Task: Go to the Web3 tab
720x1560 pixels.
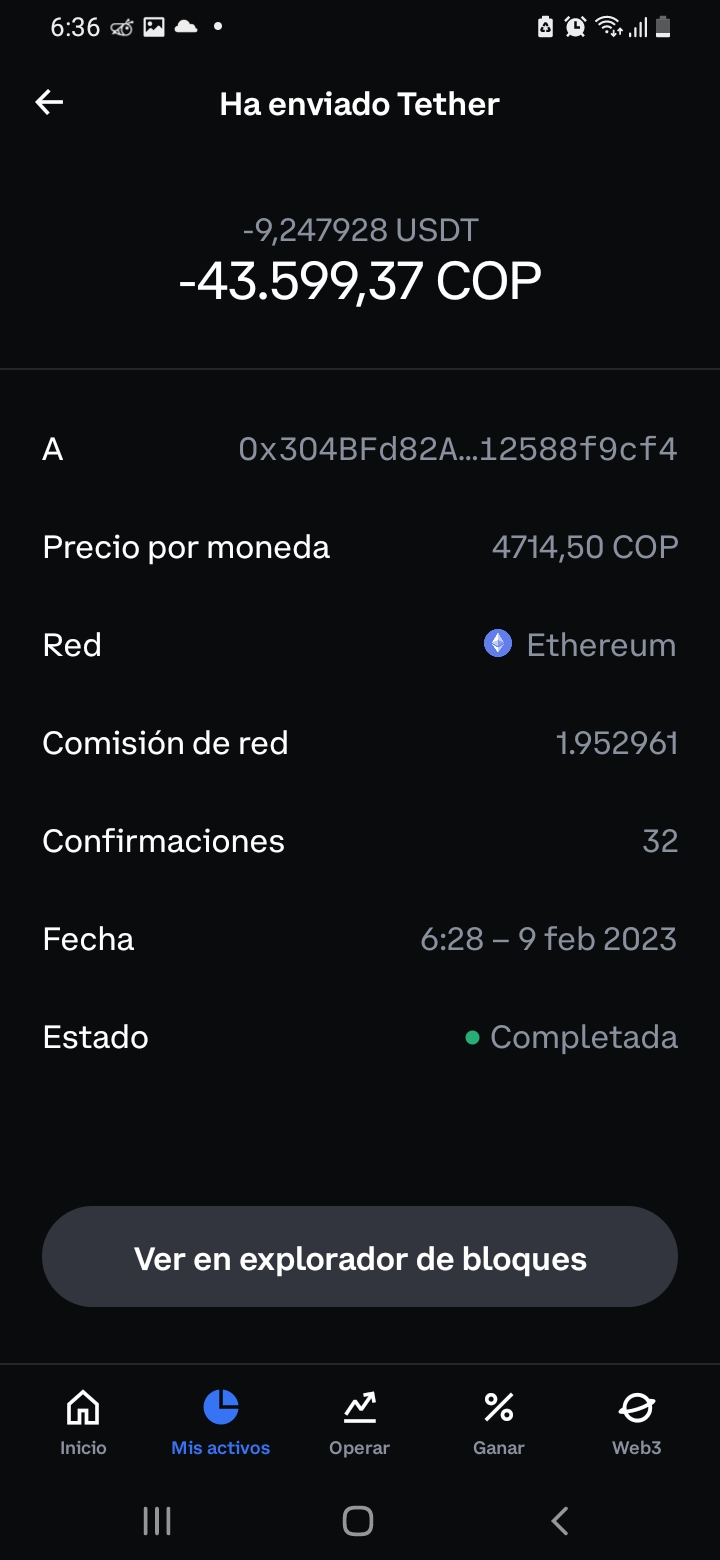Action: pyautogui.click(x=637, y=1422)
